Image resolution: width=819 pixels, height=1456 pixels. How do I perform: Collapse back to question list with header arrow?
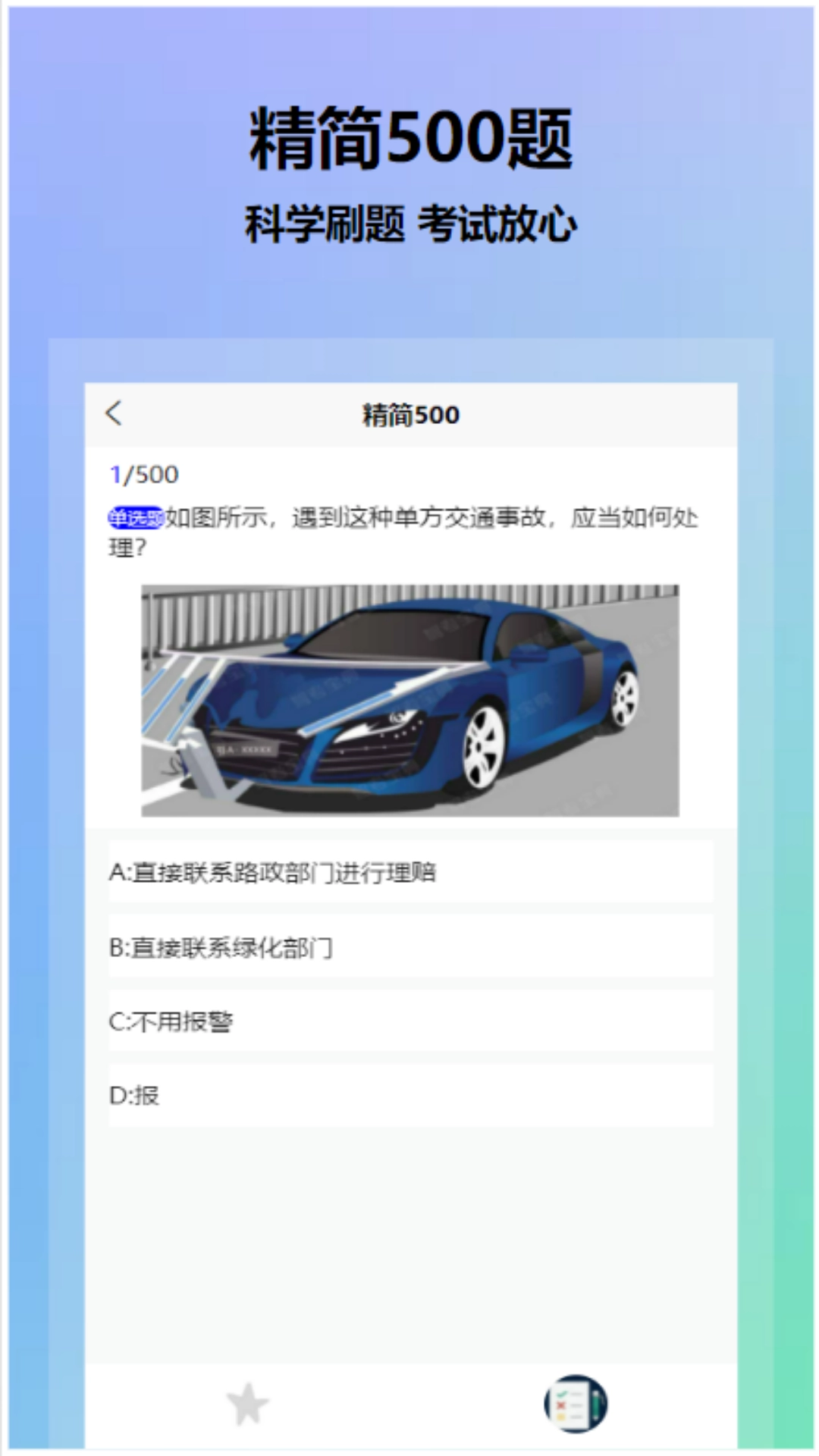[114, 415]
